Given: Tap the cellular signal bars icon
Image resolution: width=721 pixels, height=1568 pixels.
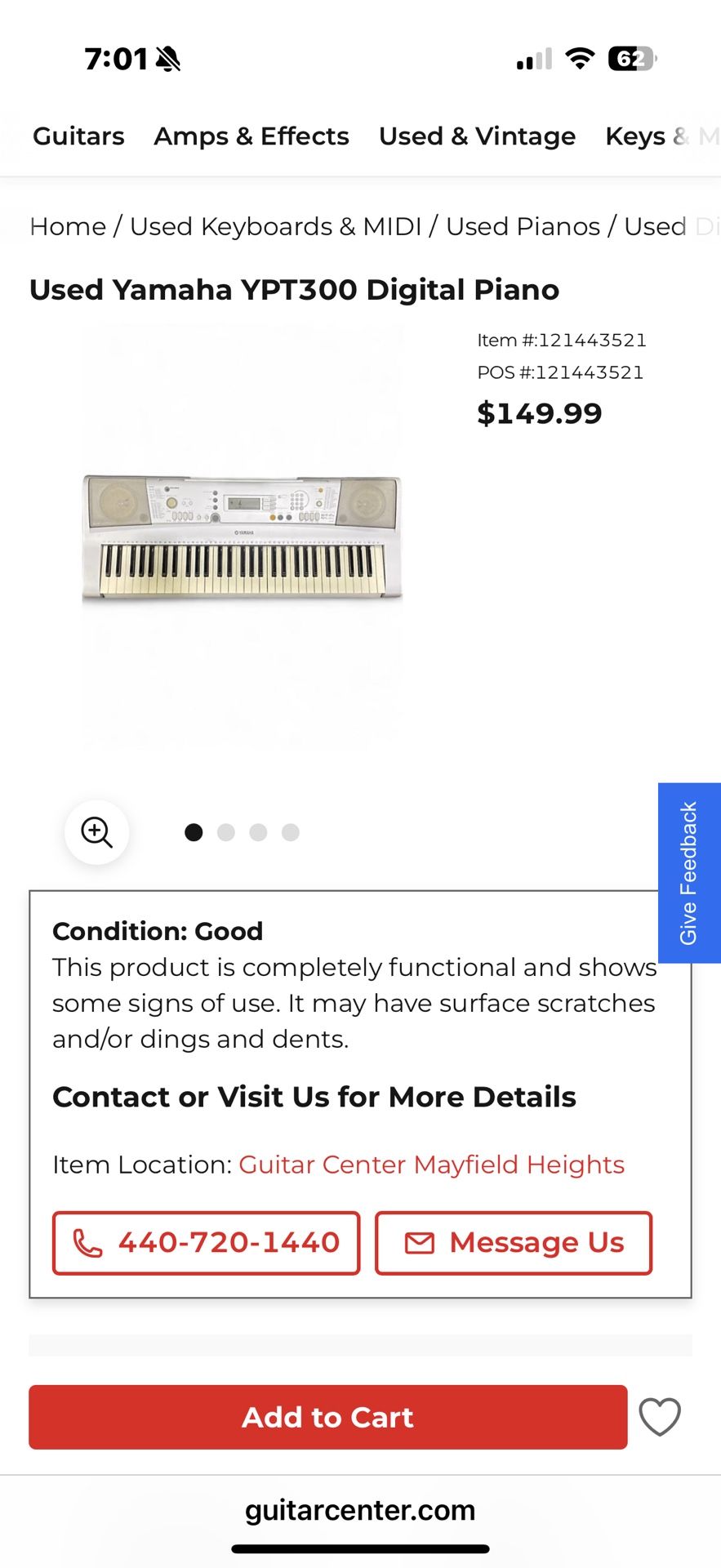Looking at the screenshot, I should coord(532,59).
